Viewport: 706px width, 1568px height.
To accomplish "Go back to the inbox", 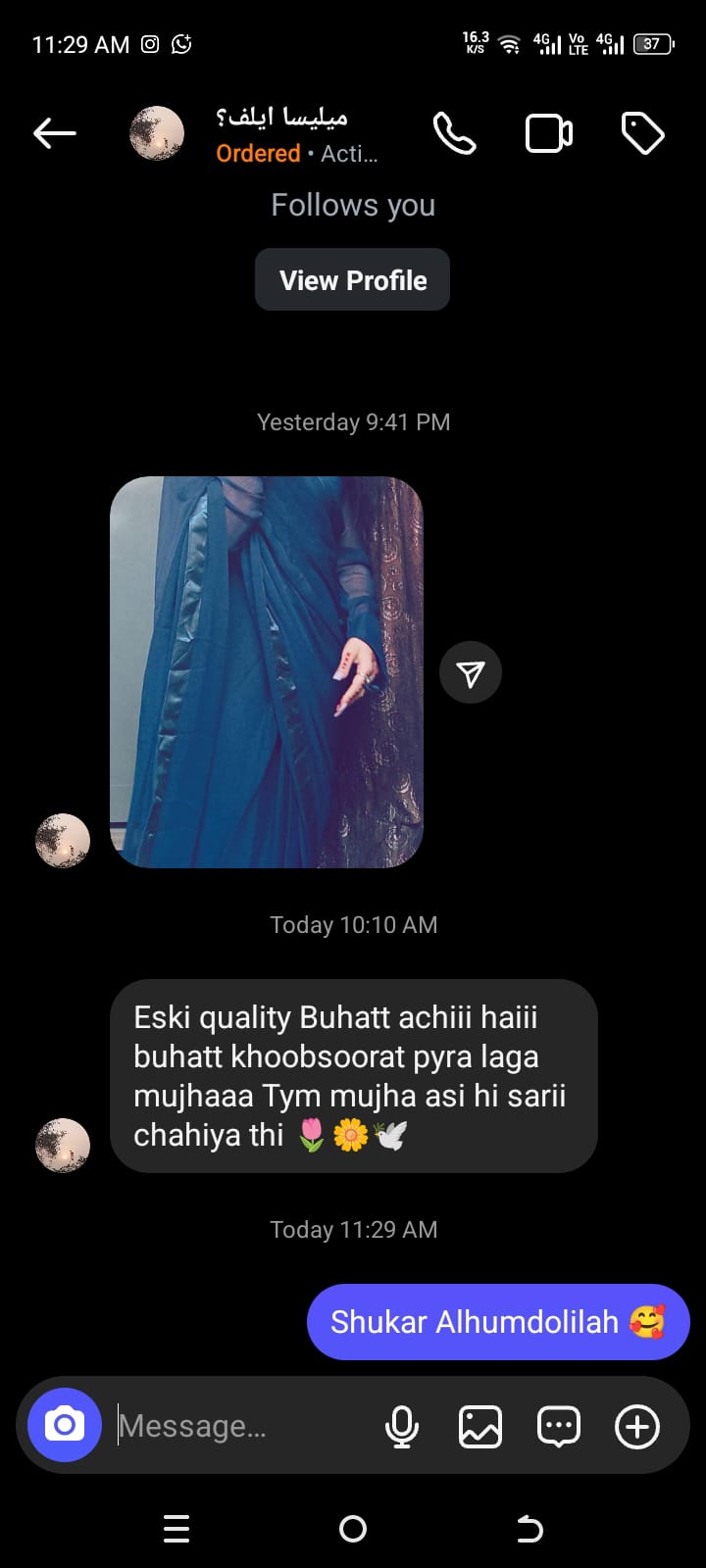I will pyautogui.click(x=54, y=133).
